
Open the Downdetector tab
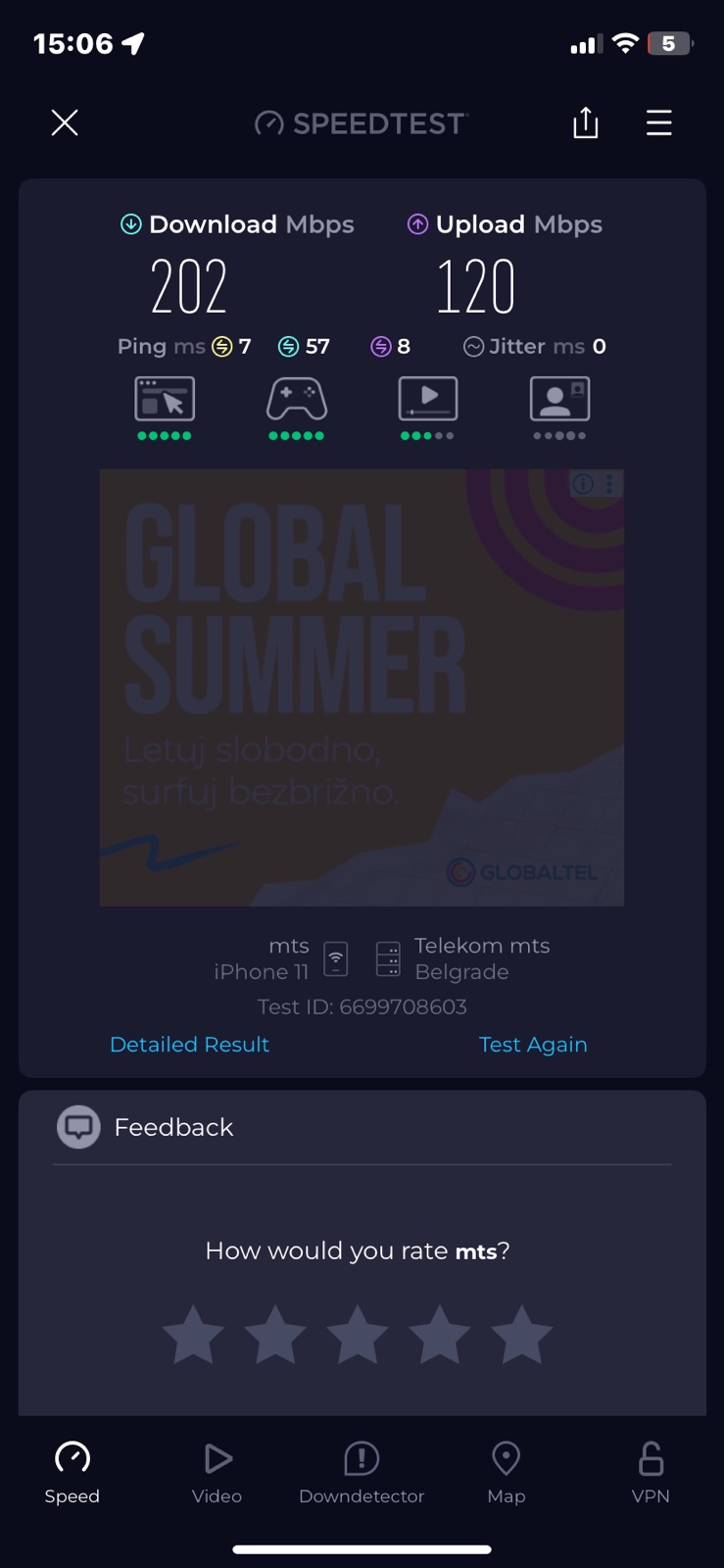click(x=362, y=1471)
